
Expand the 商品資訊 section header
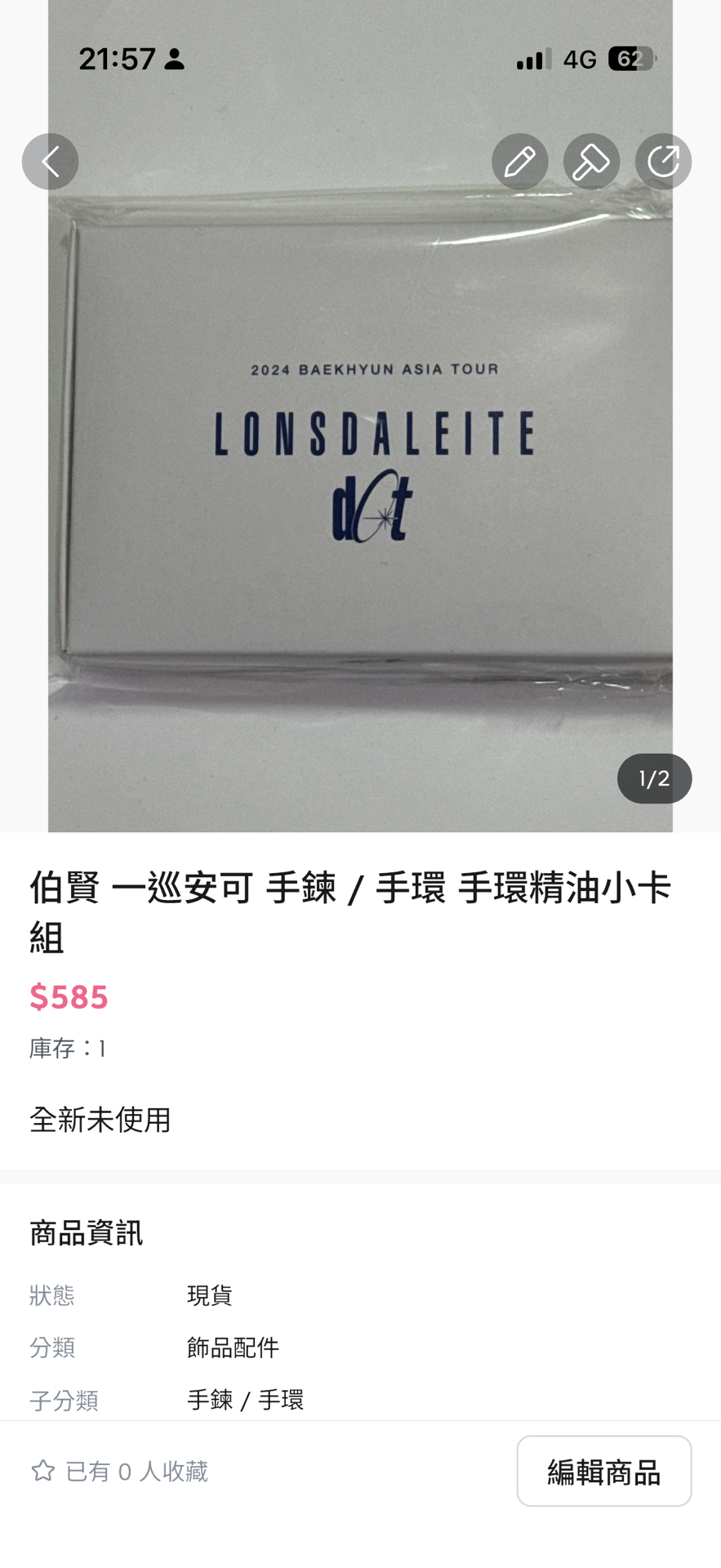[86, 1233]
